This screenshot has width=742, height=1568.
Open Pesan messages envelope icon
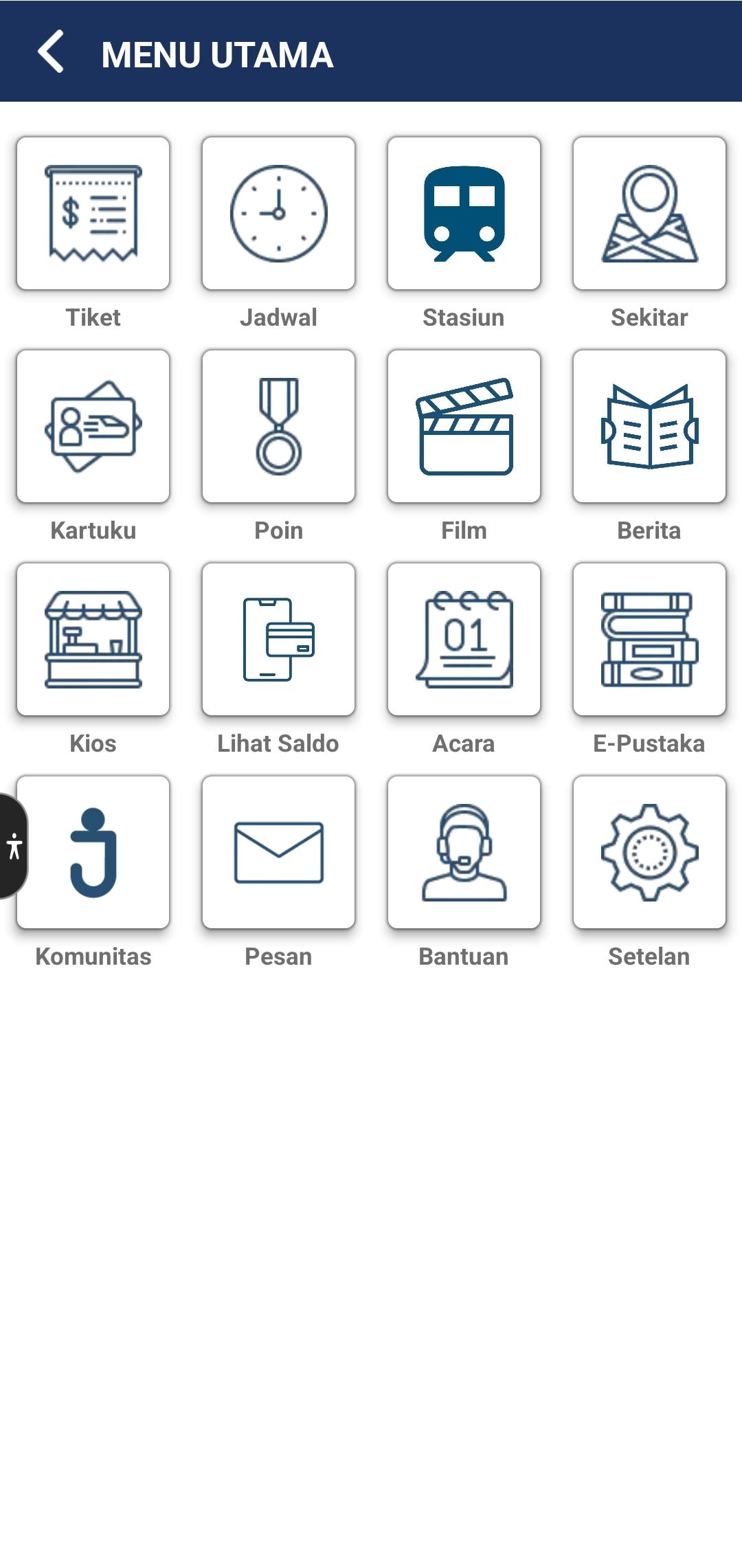278,853
